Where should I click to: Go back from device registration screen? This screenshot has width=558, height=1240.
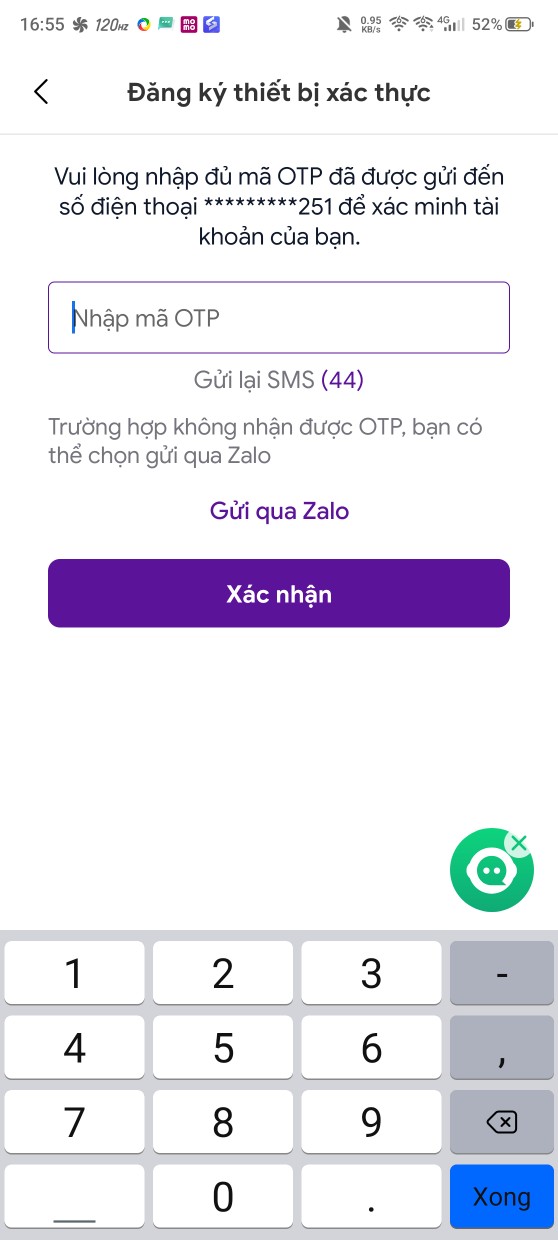click(x=41, y=92)
